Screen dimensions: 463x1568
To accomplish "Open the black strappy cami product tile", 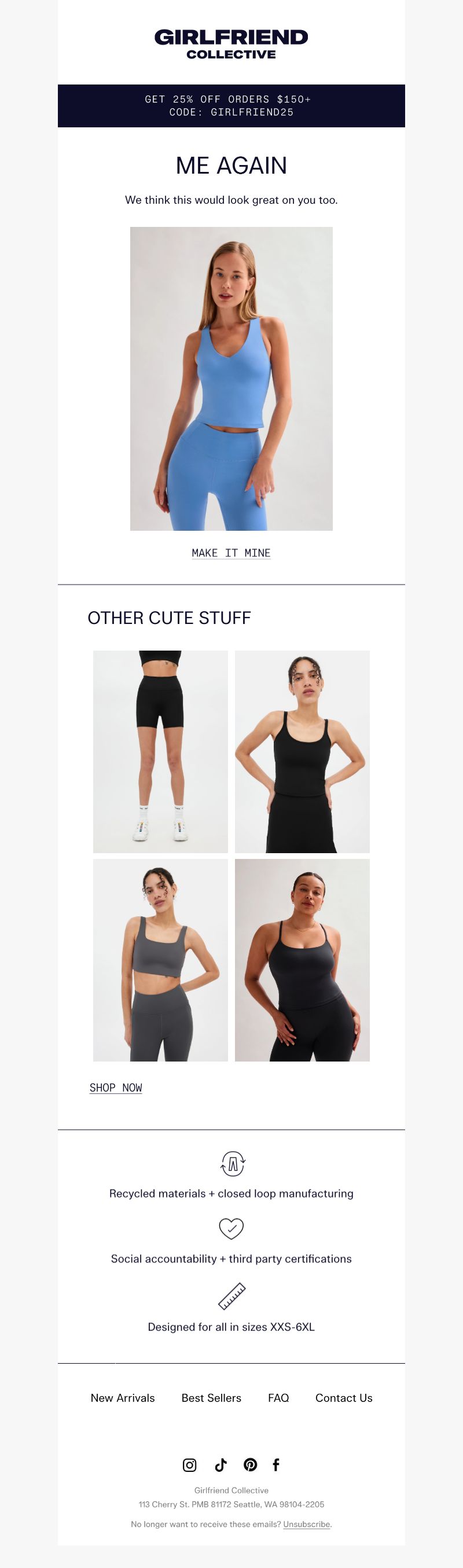I will (302, 960).
